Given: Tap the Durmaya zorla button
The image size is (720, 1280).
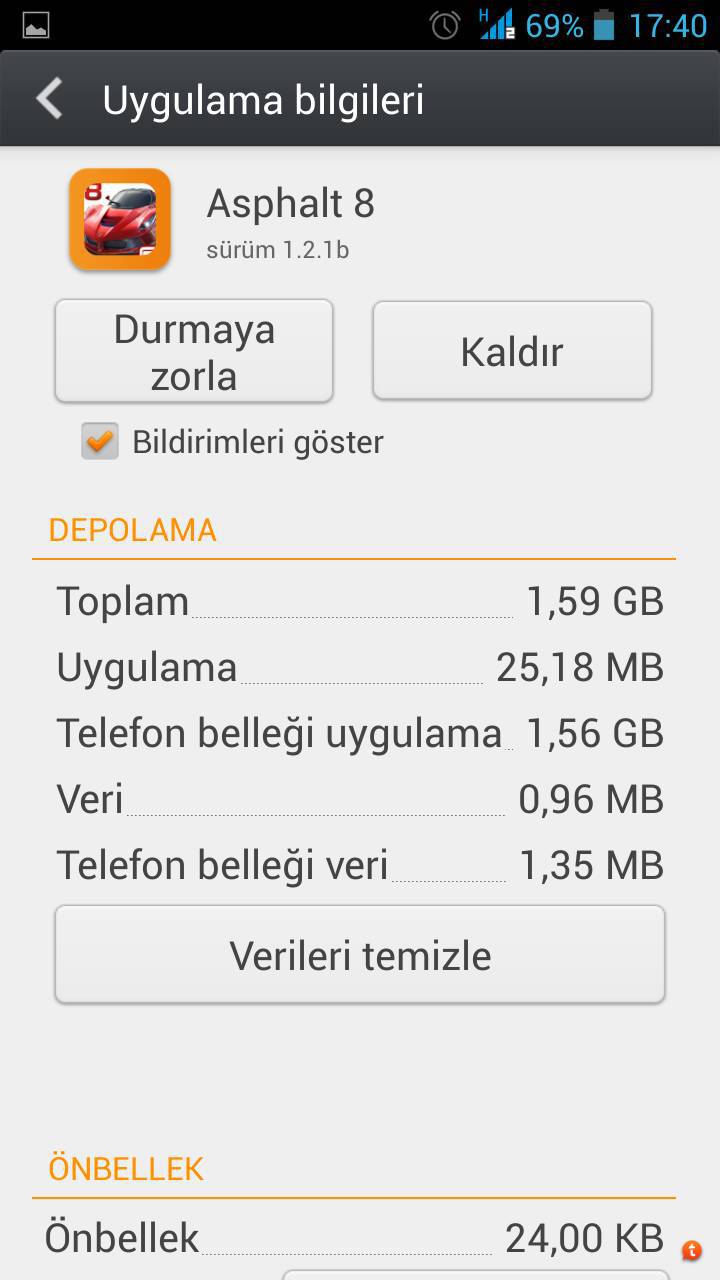Looking at the screenshot, I should [x=194, y=352].
